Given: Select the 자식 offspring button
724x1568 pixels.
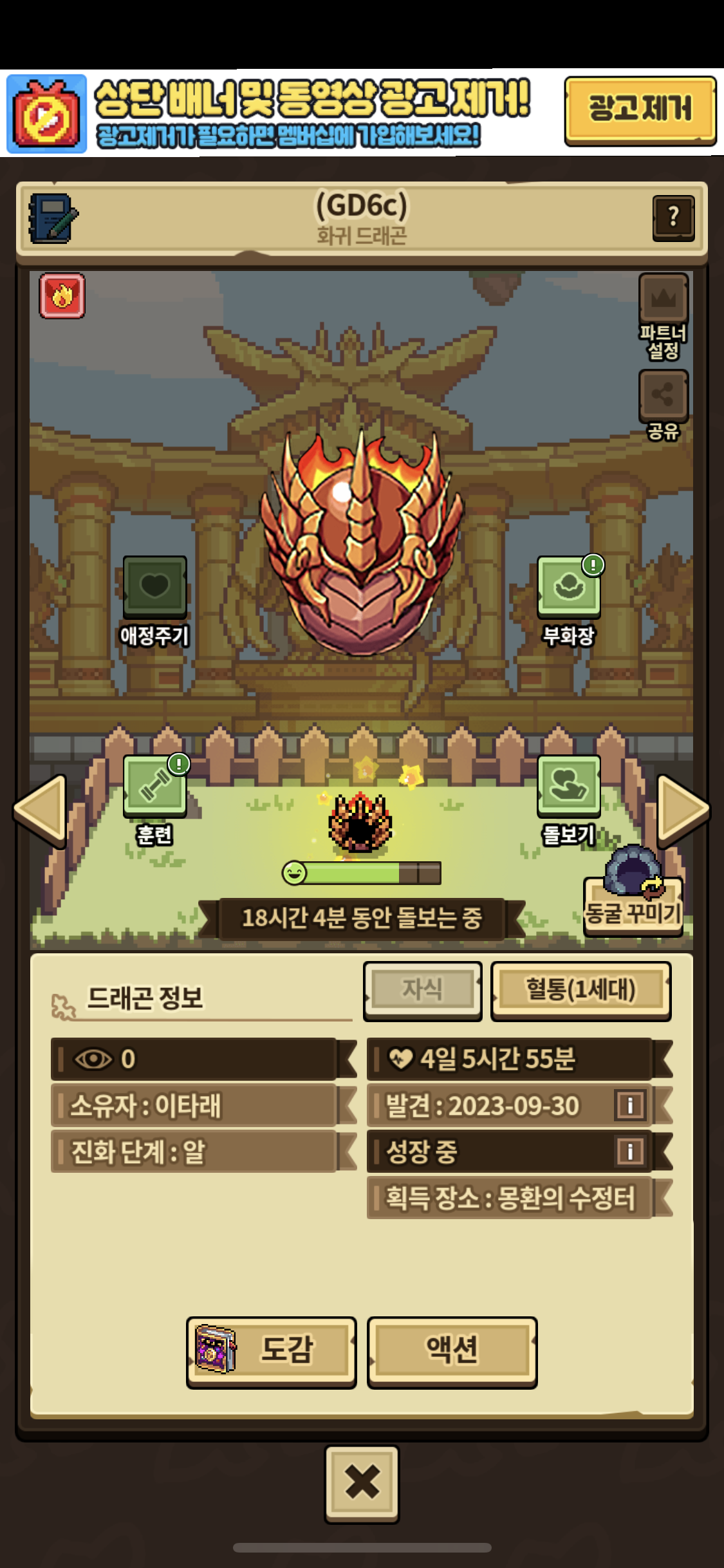Looking at the screenshot, I should click(422, 991).
